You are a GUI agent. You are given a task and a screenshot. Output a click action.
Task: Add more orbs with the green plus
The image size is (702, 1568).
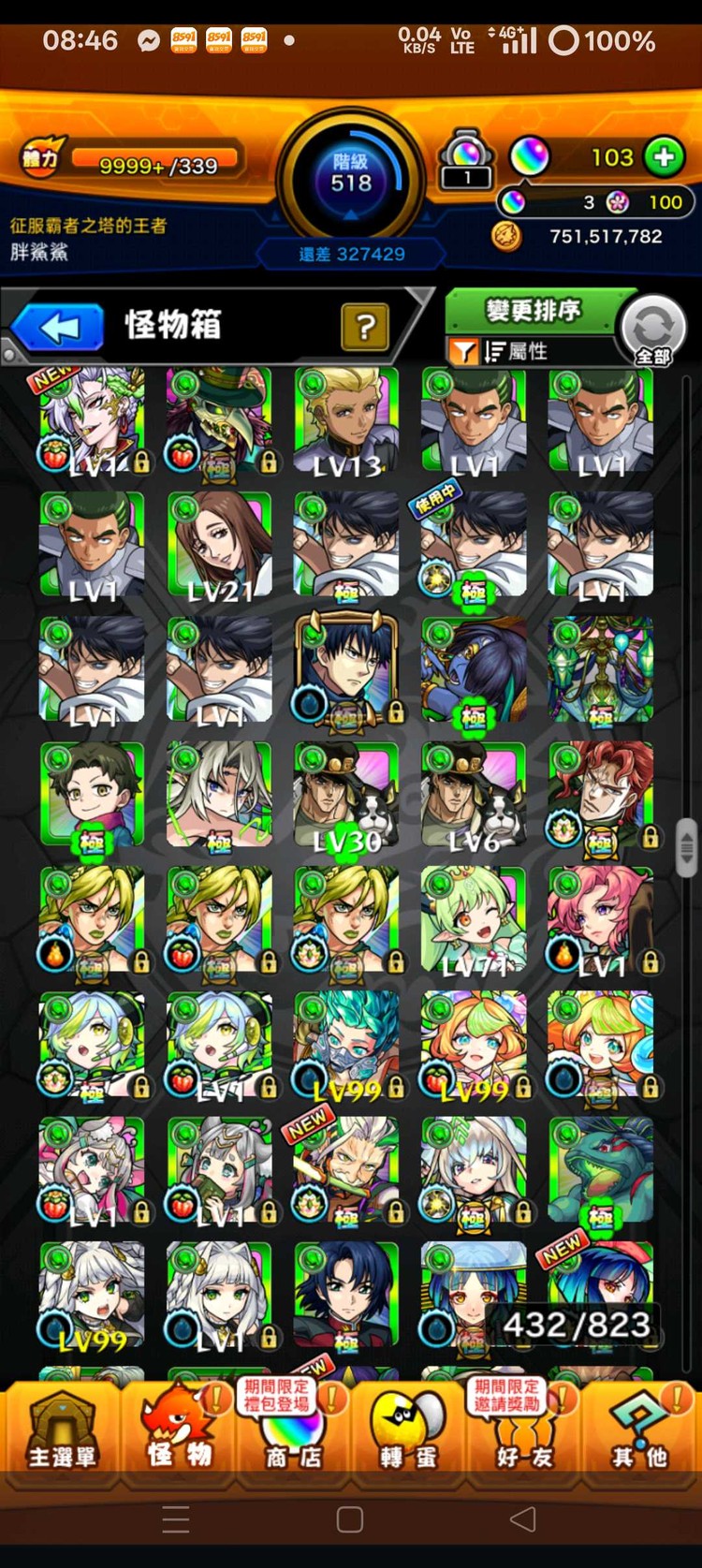(664, 156)
